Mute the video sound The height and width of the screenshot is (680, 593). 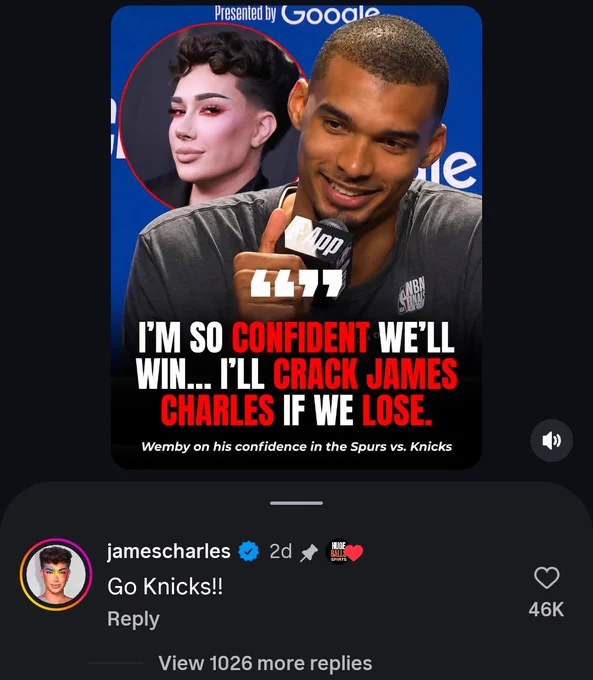coord(551,440)
